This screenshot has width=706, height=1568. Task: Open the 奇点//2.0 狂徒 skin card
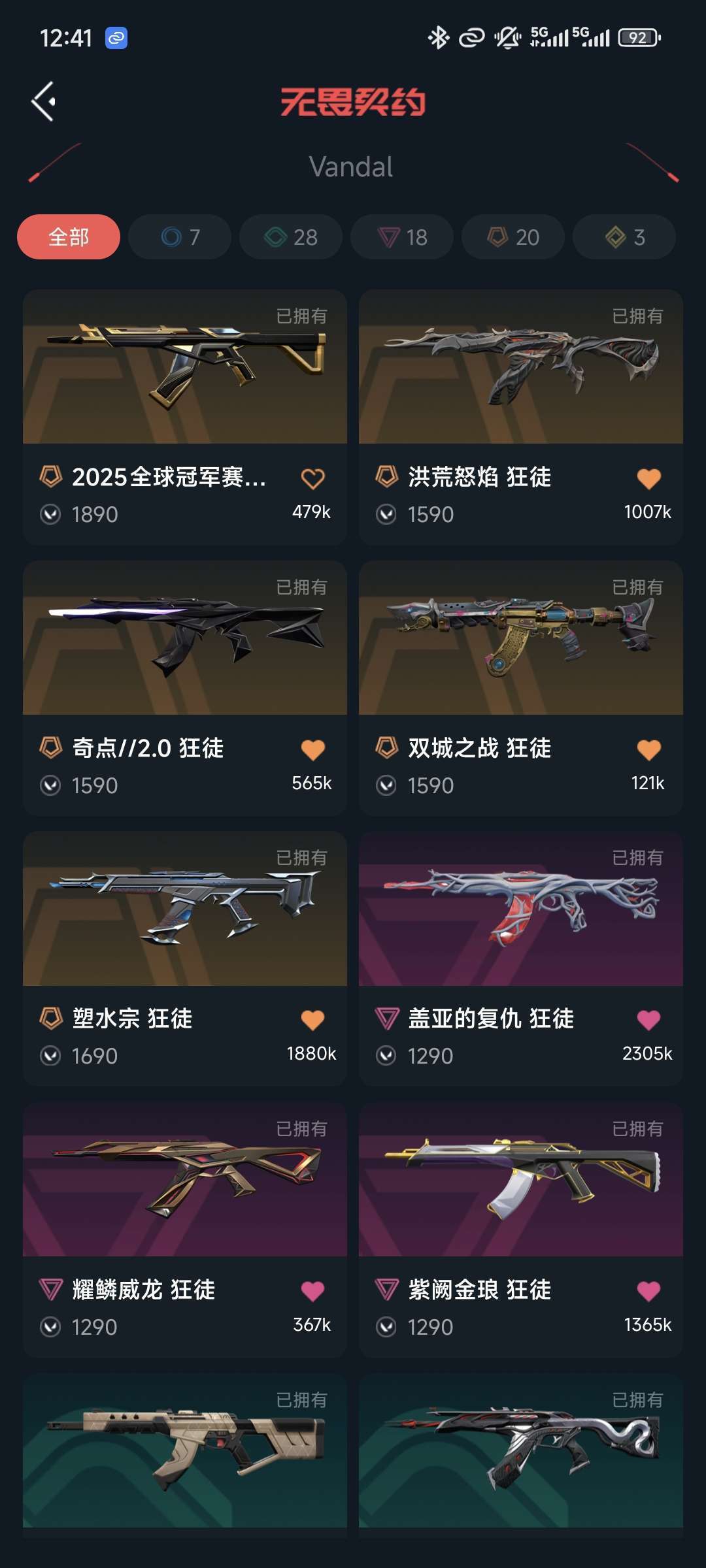[184, 638]
